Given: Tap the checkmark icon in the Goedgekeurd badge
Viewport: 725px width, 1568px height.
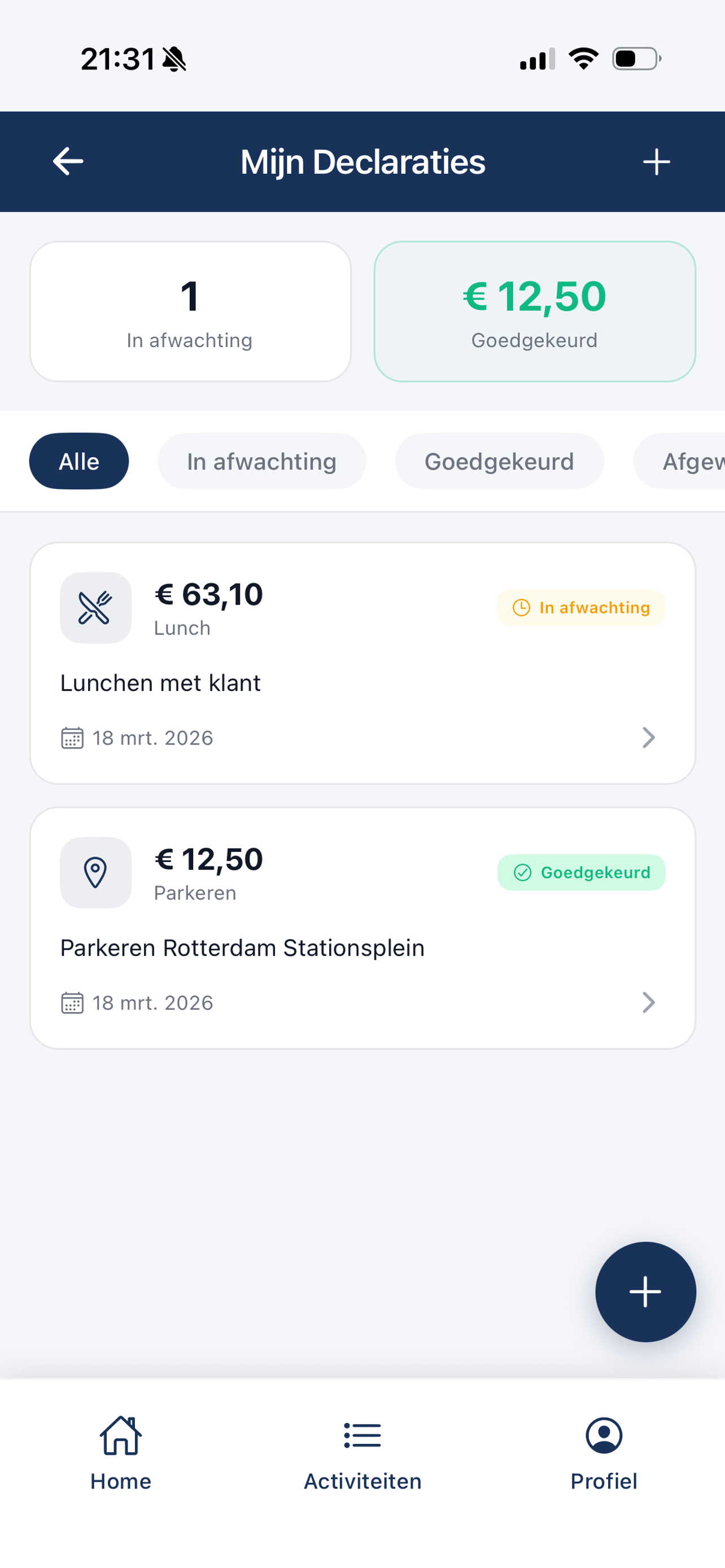Looking at the screenshot, I should click(522, 872).
